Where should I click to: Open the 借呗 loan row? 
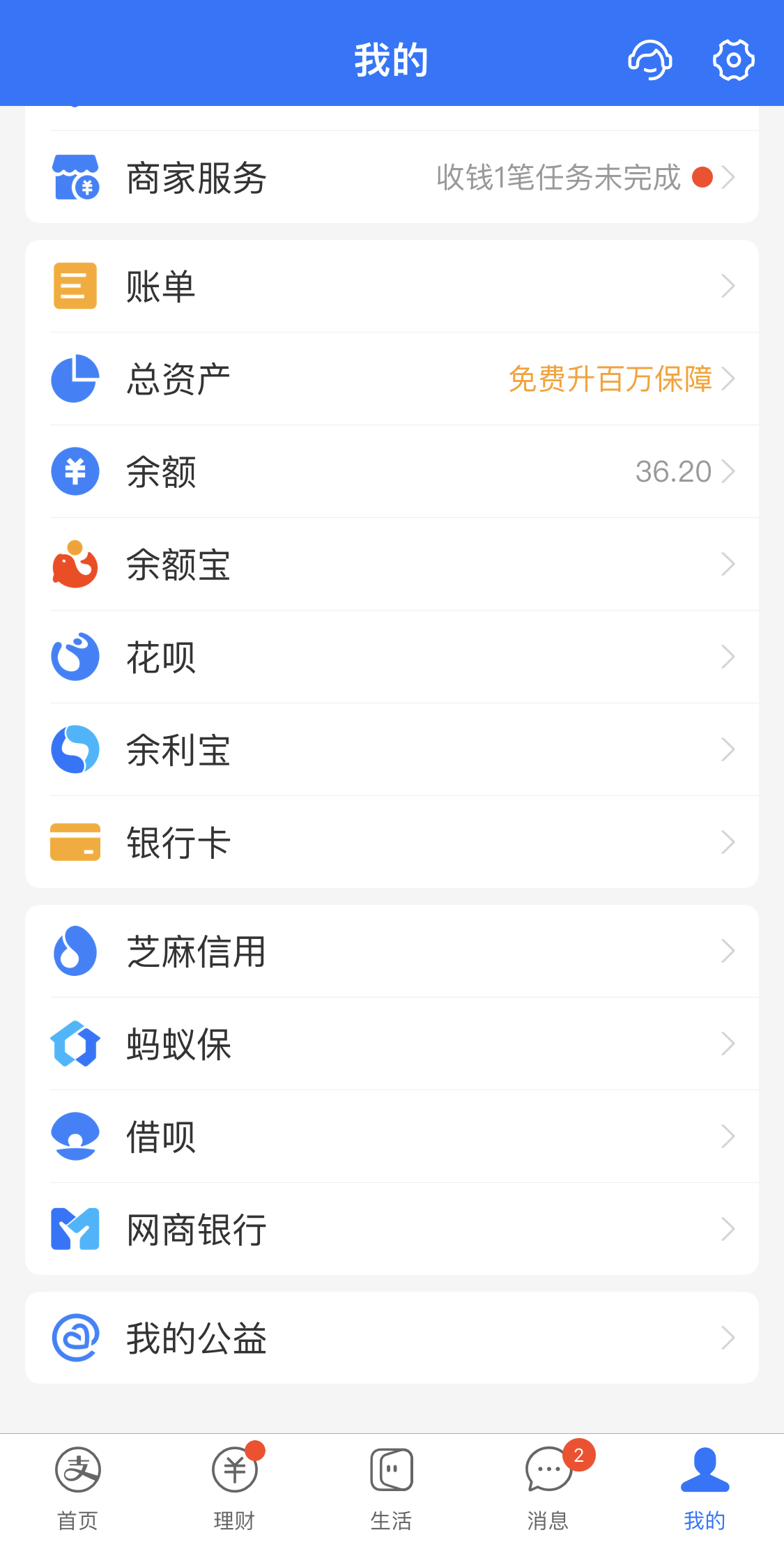[392, 1136]
